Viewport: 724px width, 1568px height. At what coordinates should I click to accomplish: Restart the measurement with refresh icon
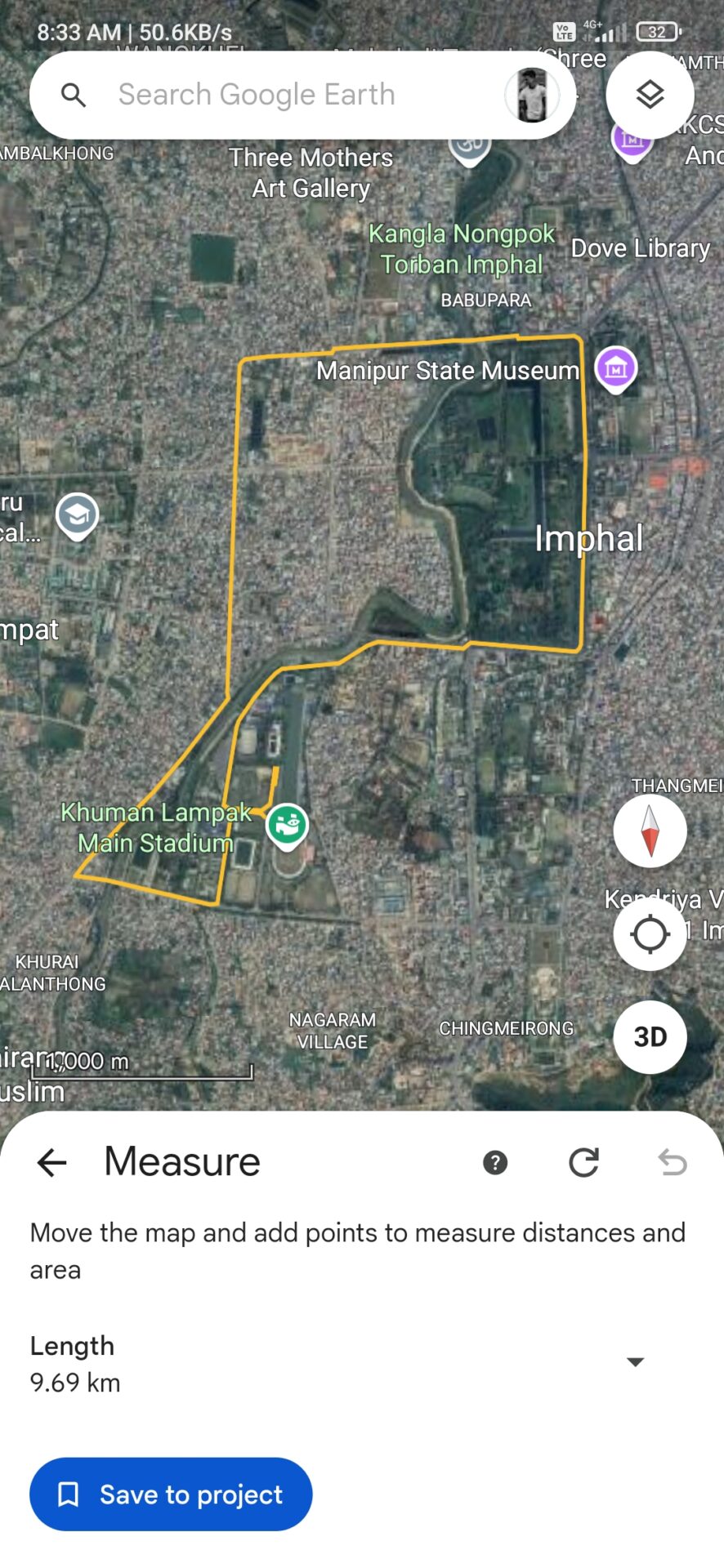coord(583,1162)
